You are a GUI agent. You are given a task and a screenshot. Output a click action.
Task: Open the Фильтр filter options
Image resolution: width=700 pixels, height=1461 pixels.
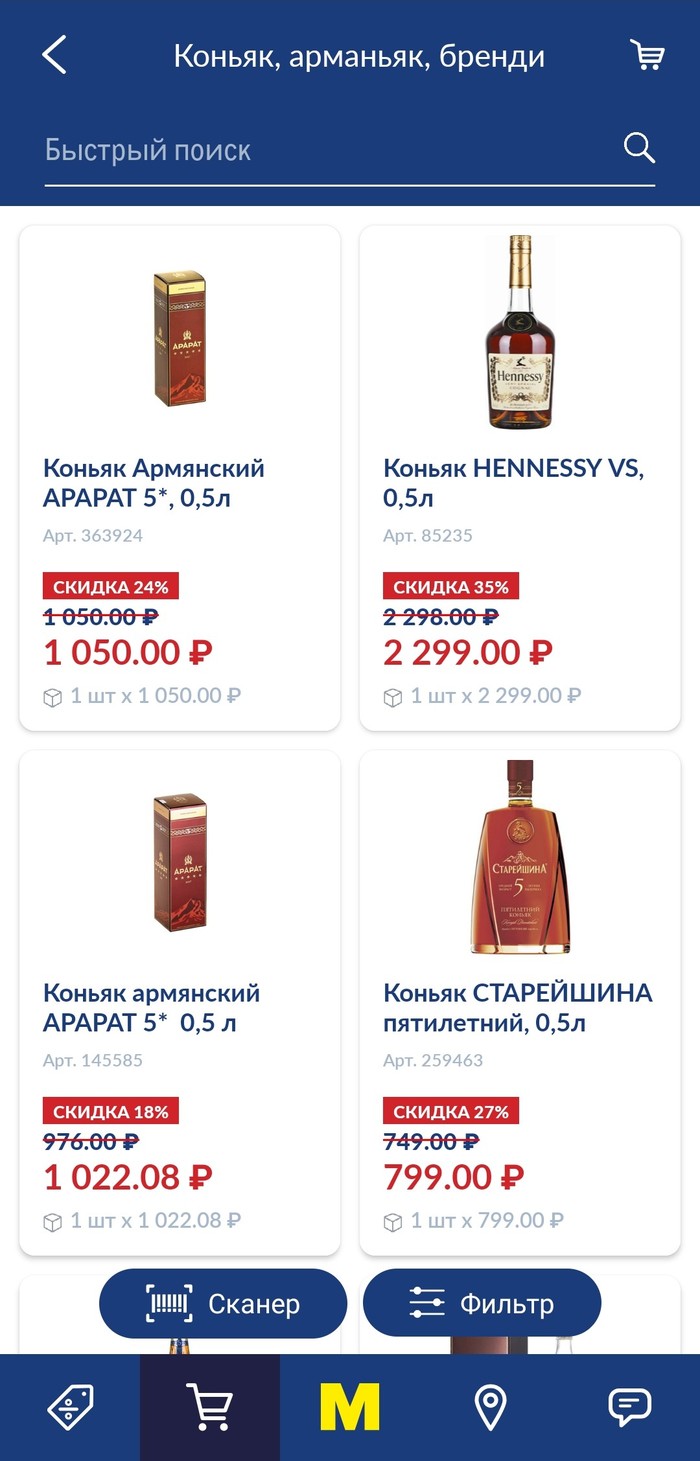(482, 1303)
